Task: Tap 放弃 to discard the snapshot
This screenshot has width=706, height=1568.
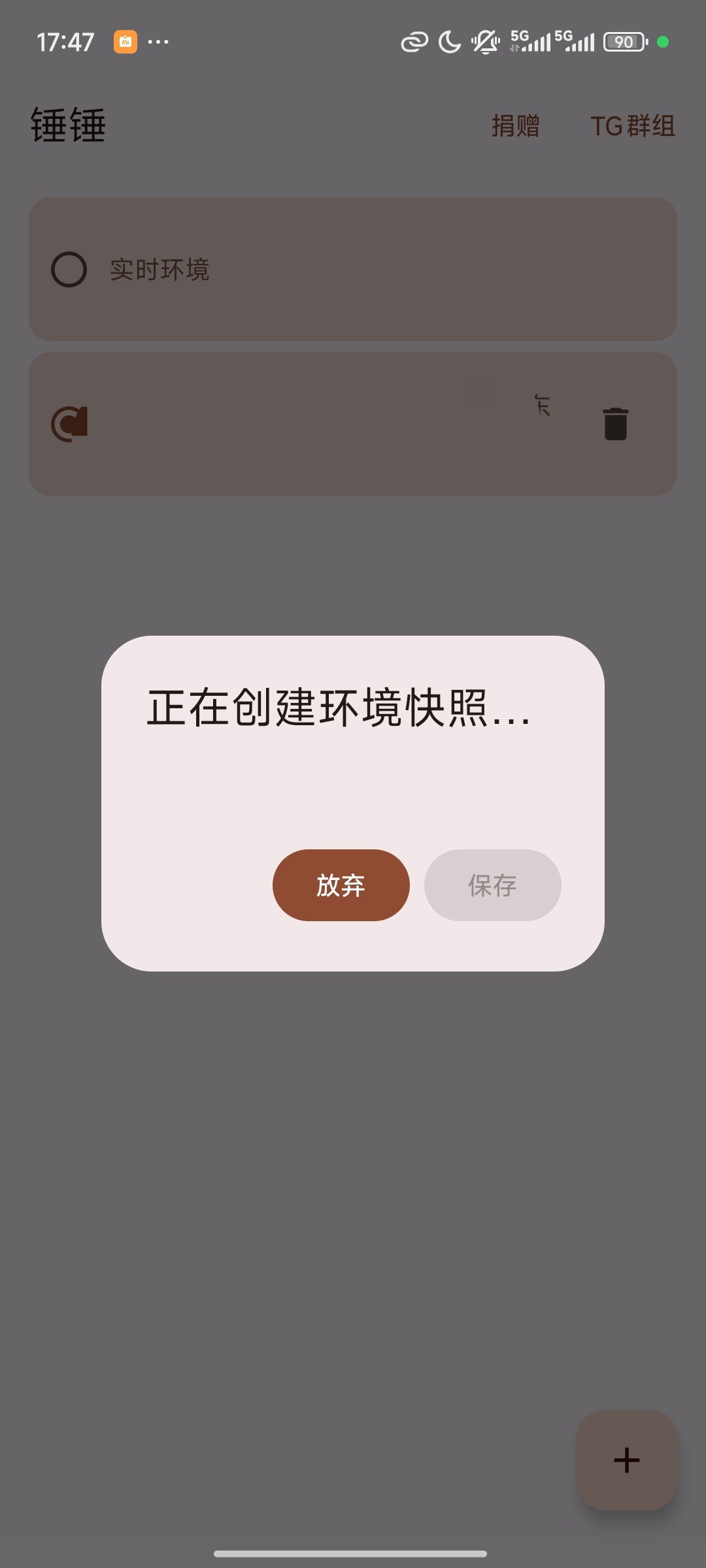Action: (x=341, y=885)
